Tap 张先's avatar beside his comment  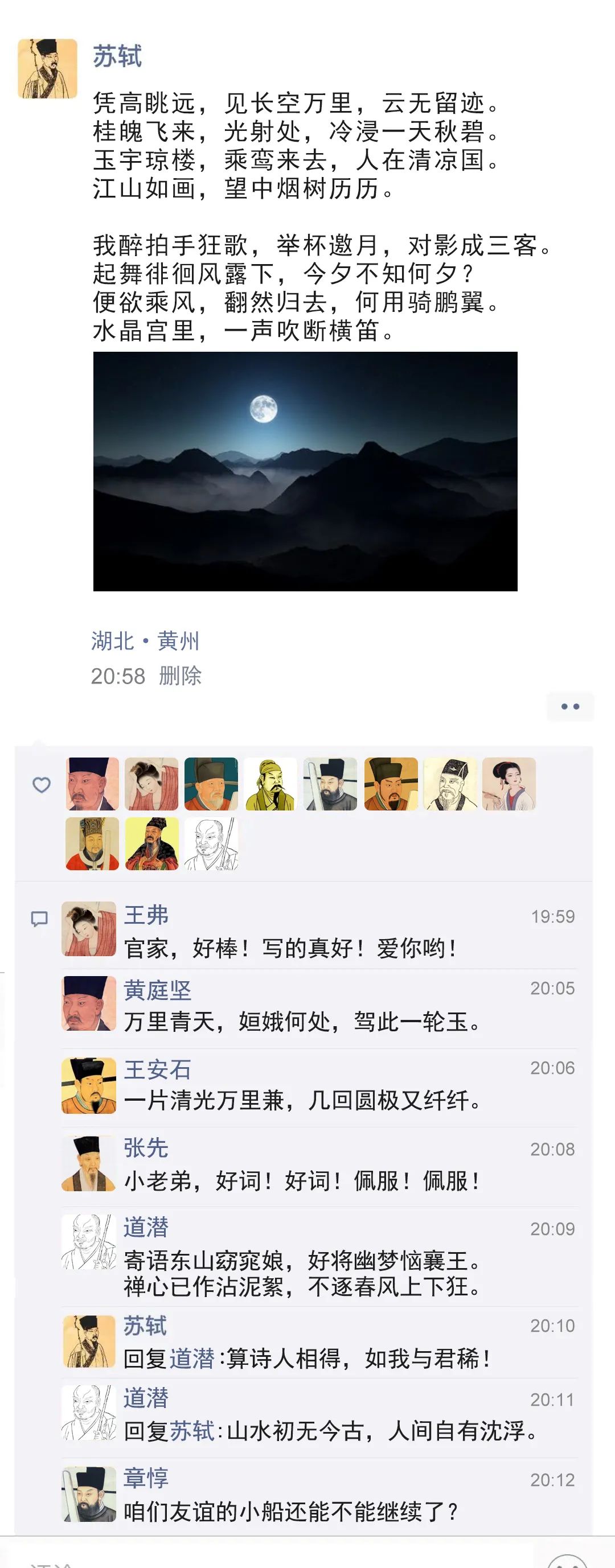pos(89,1163)
